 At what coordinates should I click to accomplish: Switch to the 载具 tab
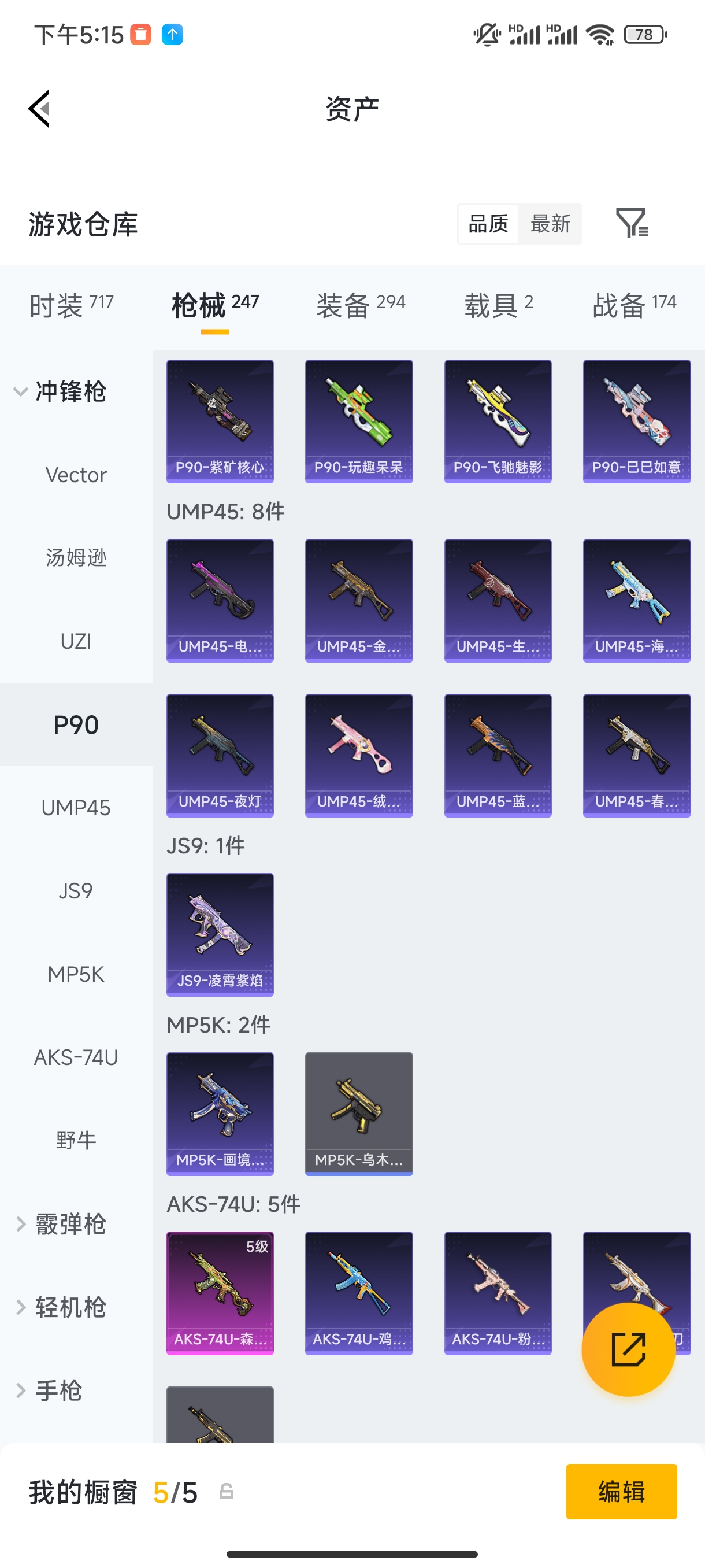(x=498, y=304)
